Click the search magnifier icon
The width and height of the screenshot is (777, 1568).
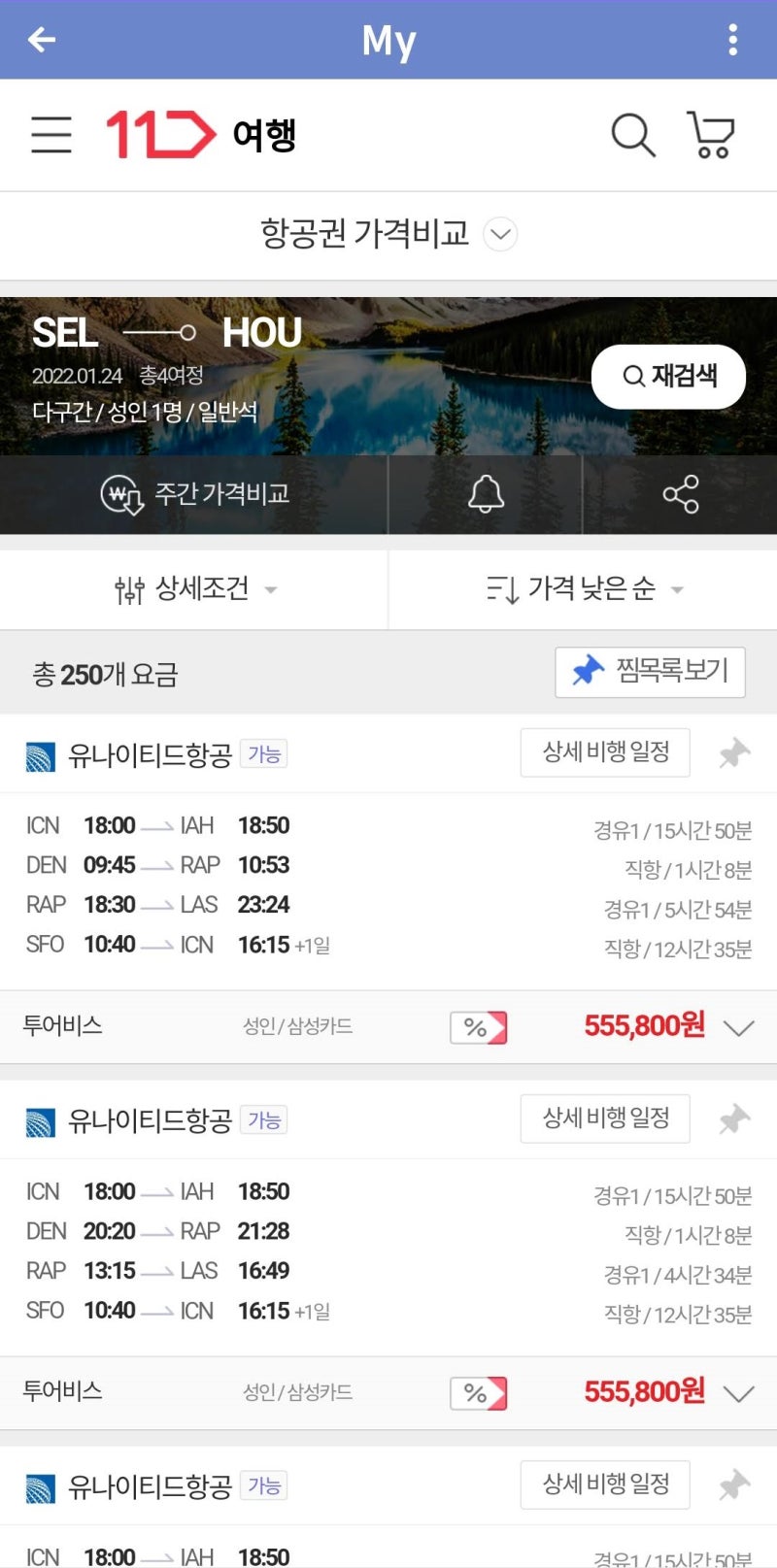click(x=632, y=135)
